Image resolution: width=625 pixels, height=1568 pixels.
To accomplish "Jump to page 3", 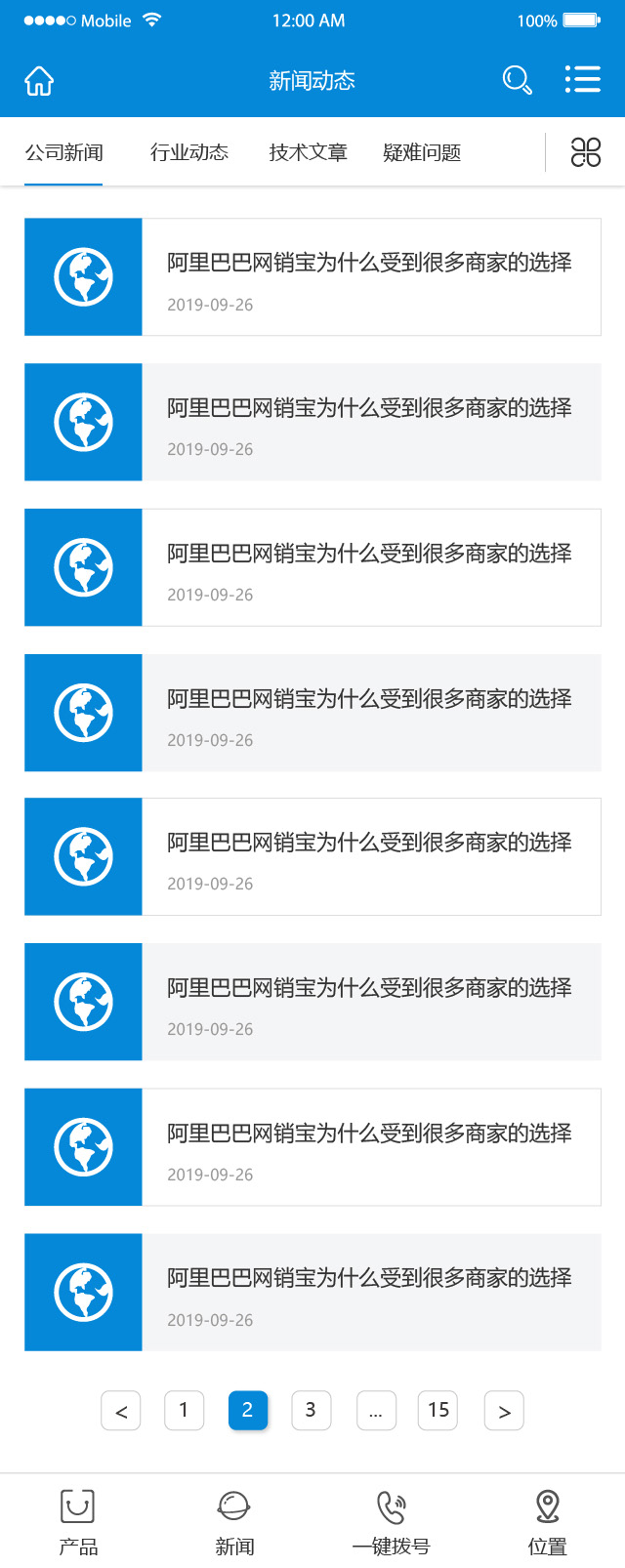I will (311, 1410).
